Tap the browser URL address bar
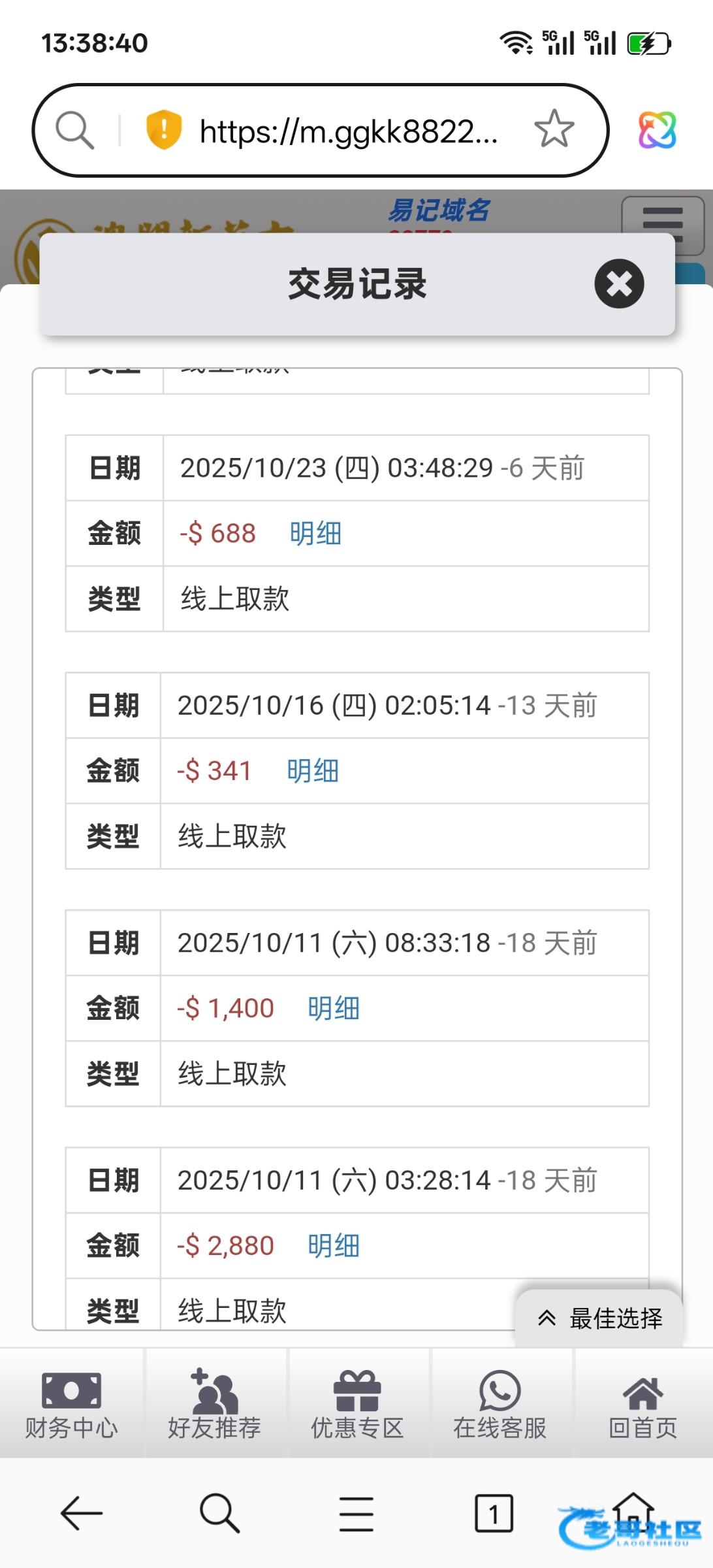 [349, 131]
